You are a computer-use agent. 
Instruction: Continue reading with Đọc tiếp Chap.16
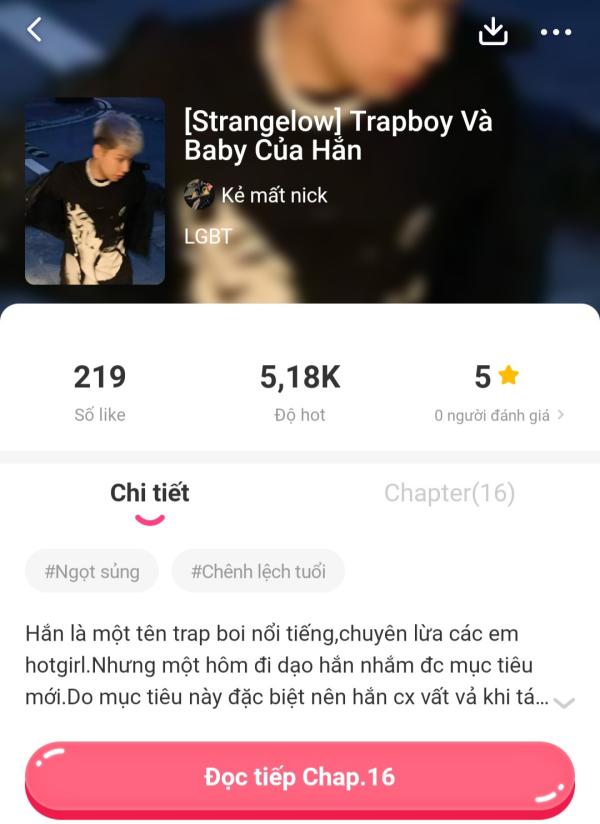point(300,778)
